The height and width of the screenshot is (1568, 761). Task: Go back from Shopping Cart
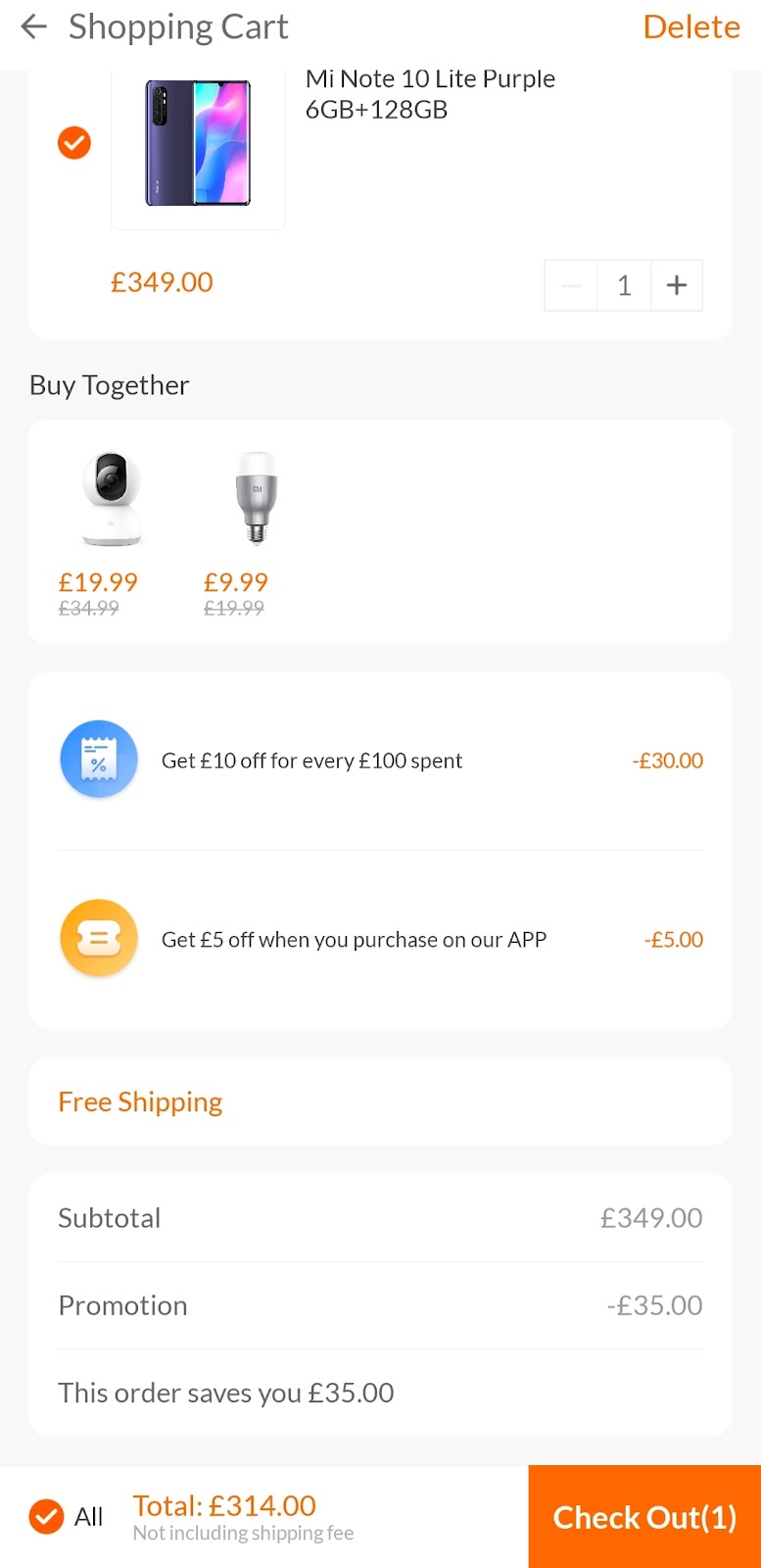[34, 27]
